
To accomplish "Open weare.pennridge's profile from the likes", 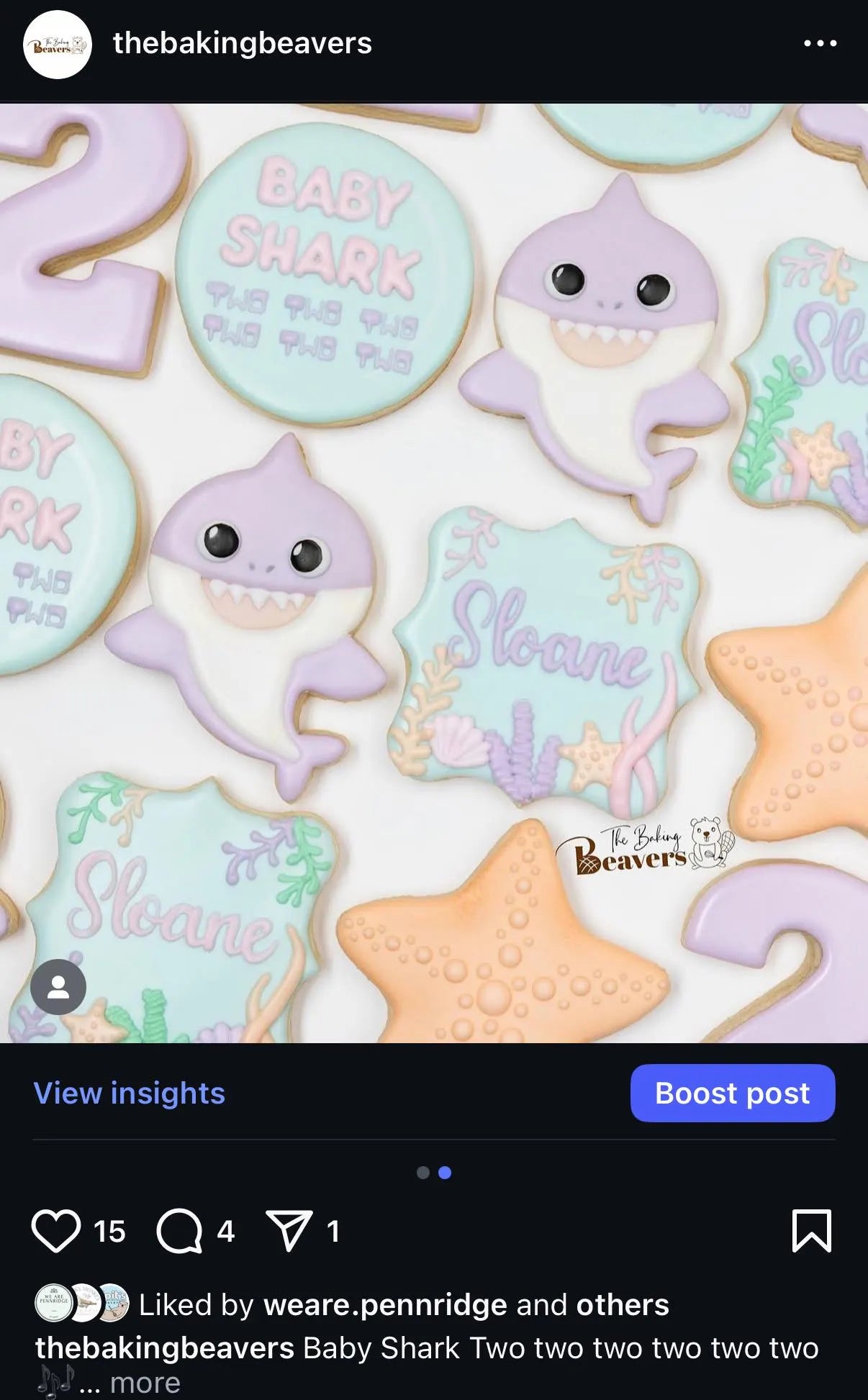I will click(385, 1305).
